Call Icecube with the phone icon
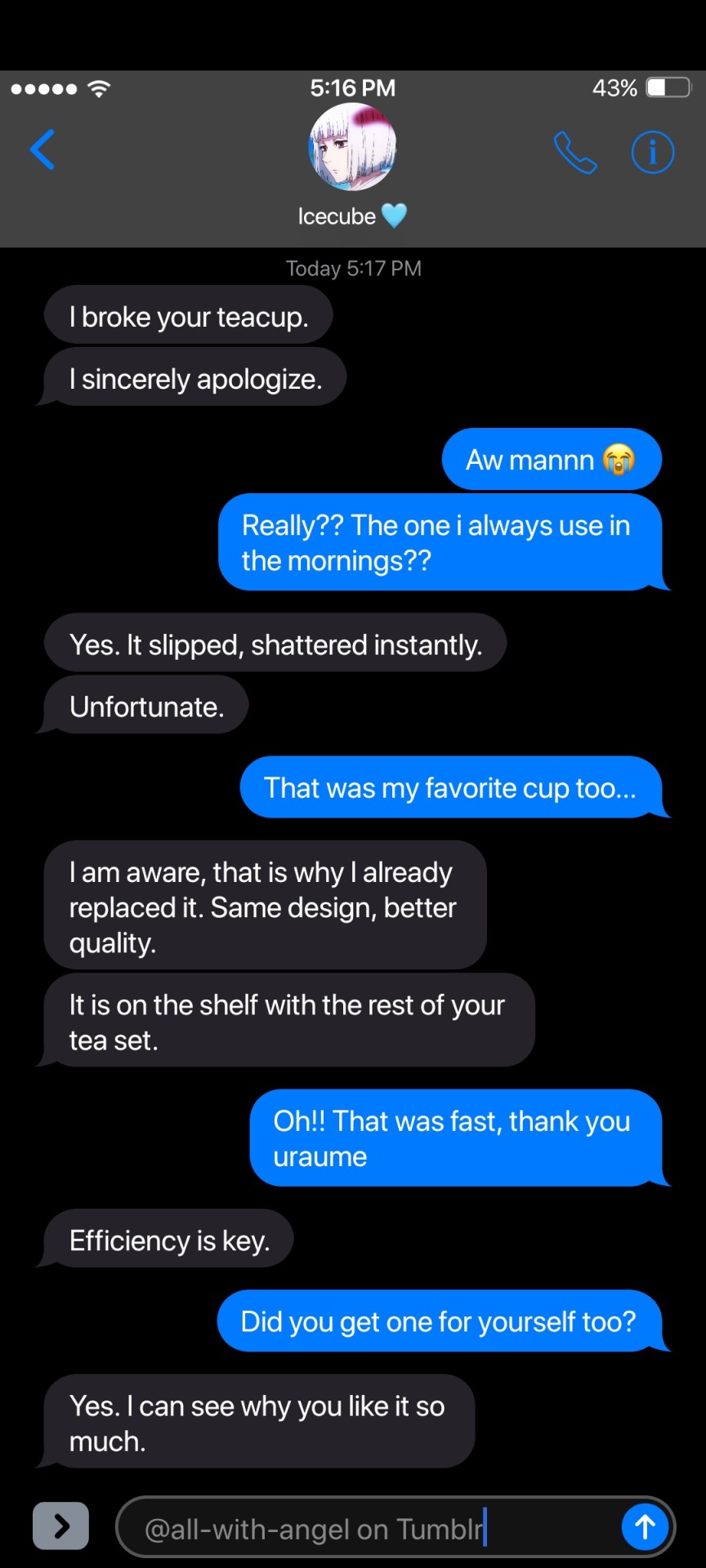This screenshot has height=1568, width=706. [x=575, y=153]
